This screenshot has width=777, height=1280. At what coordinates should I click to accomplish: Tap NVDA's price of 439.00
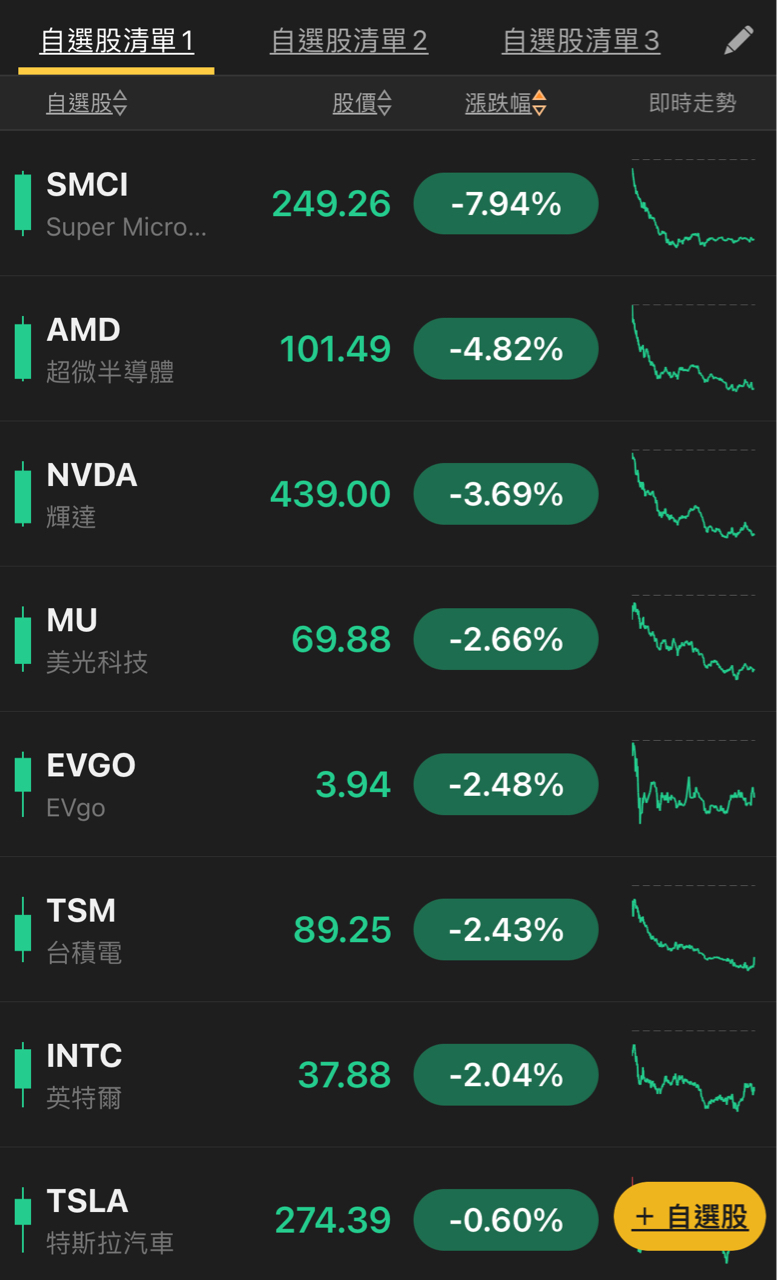coord(331,494)
